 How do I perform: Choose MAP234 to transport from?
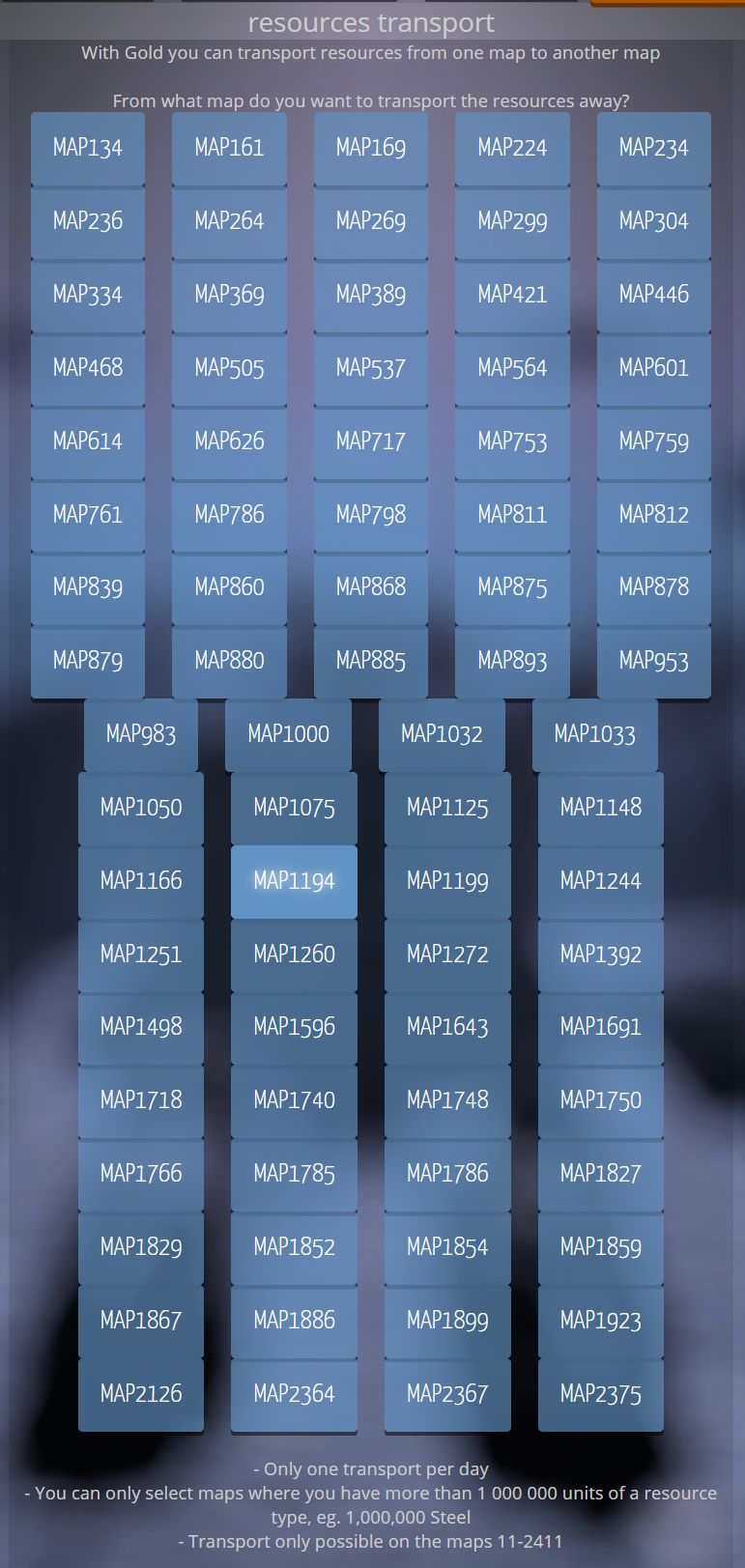pyautogui.click(x=654, y=148)
